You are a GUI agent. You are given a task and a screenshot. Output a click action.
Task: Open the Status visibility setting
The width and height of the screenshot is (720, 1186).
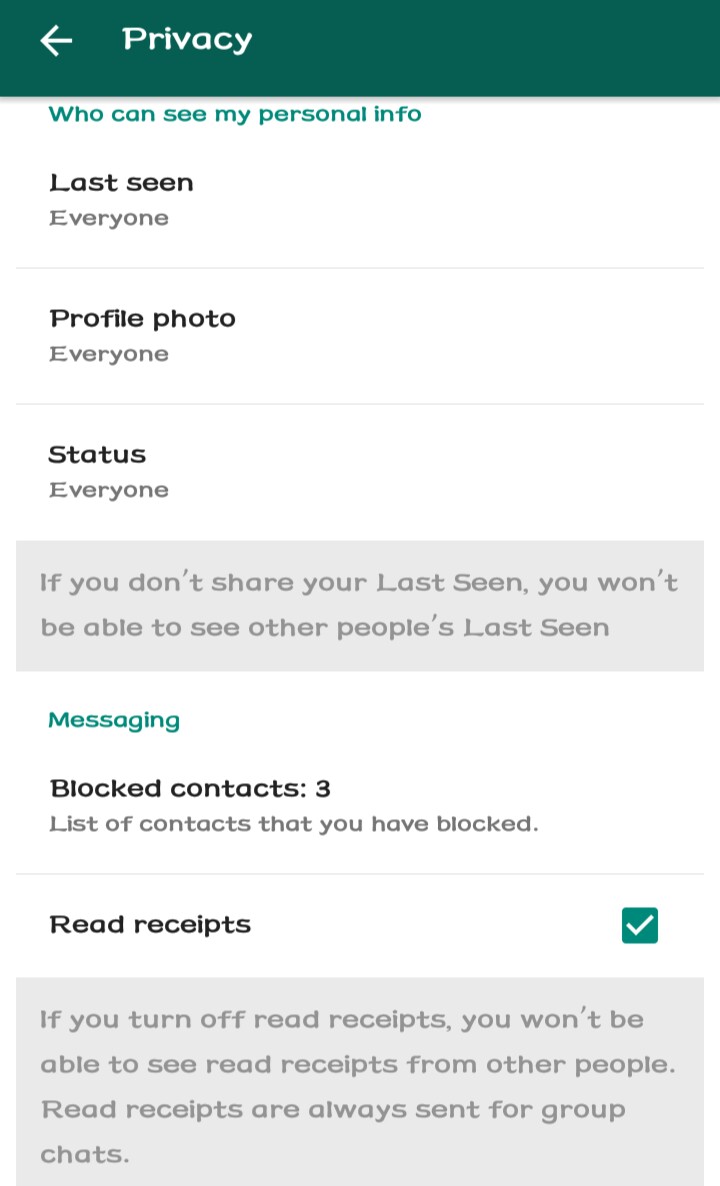click(x=360, y=472)
